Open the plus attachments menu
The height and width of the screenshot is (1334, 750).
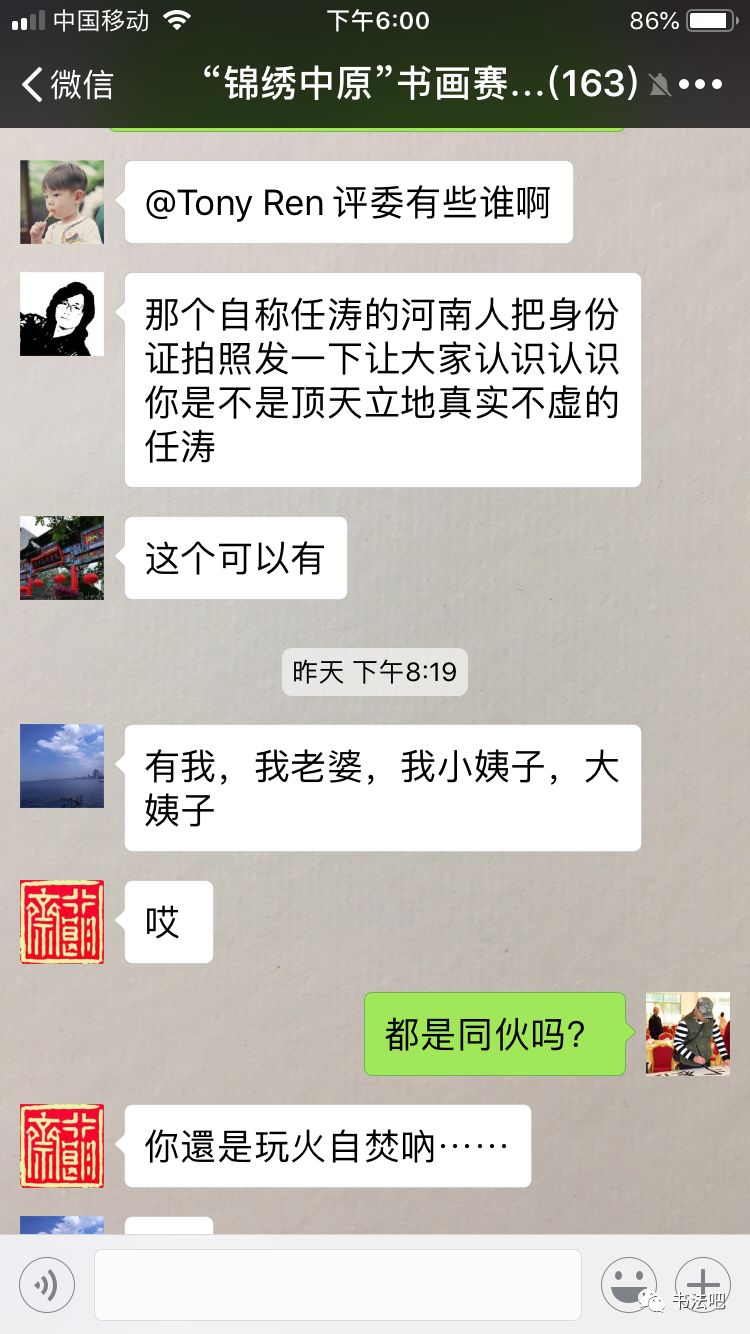tap(703, 1285)
